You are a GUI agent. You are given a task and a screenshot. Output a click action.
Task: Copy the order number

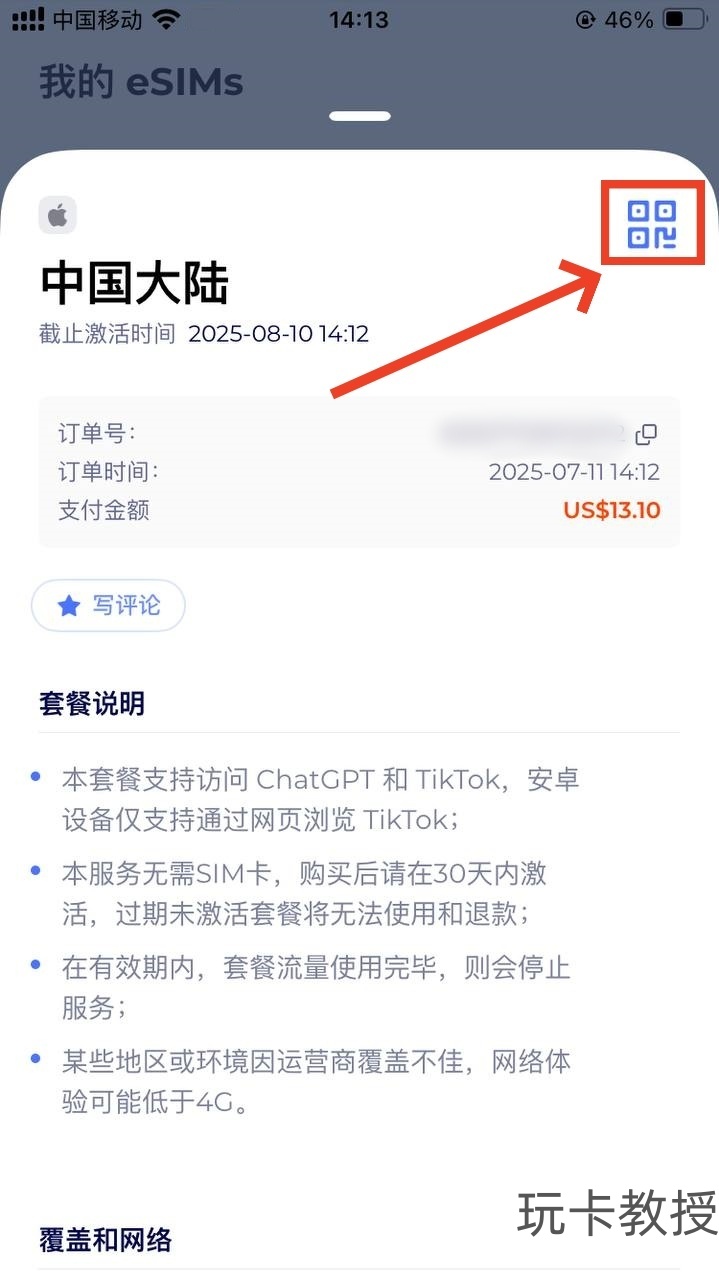click(647, 434)
